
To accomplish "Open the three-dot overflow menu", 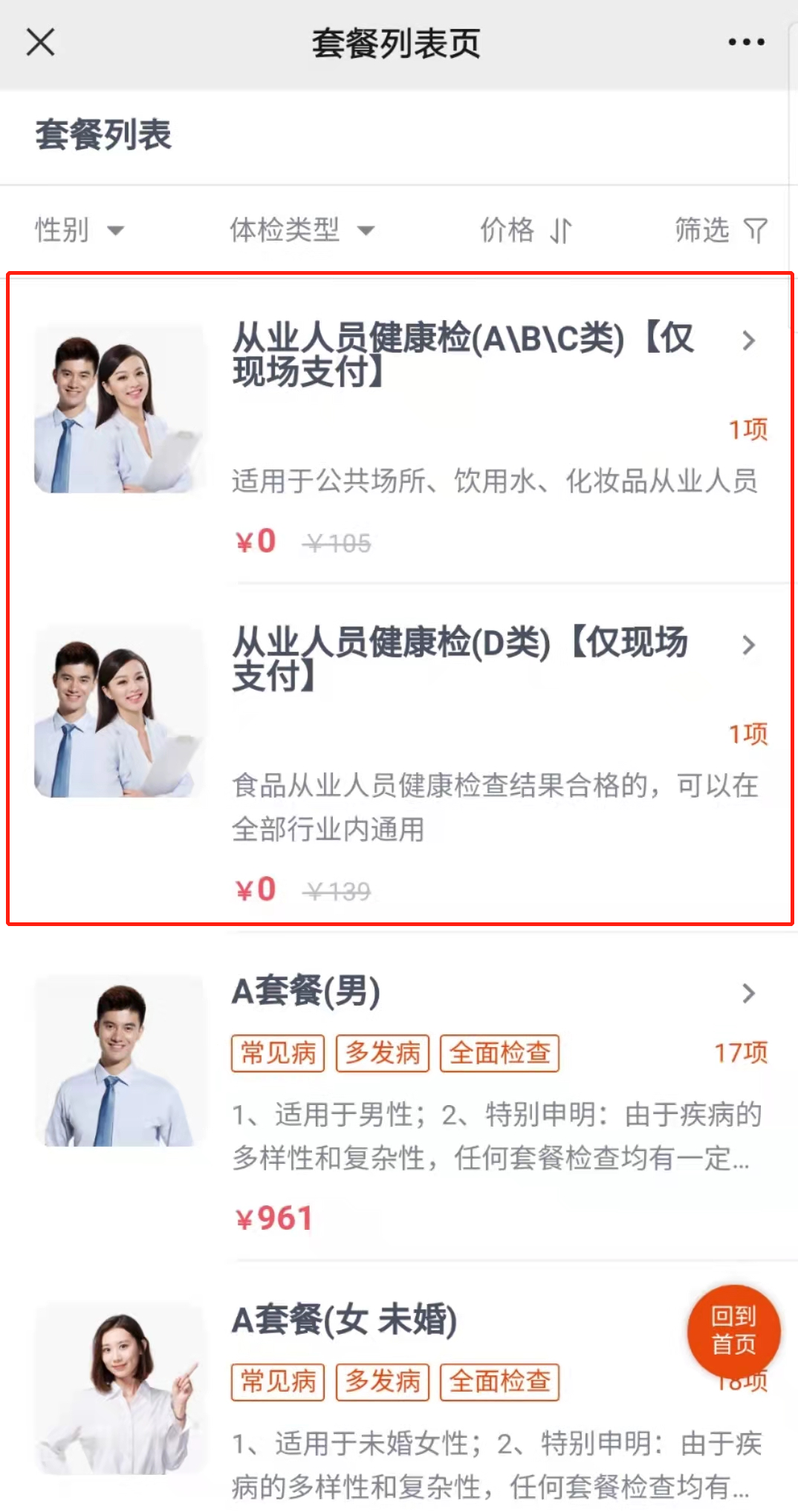I will pyautogui.click(x=746, y=42).
